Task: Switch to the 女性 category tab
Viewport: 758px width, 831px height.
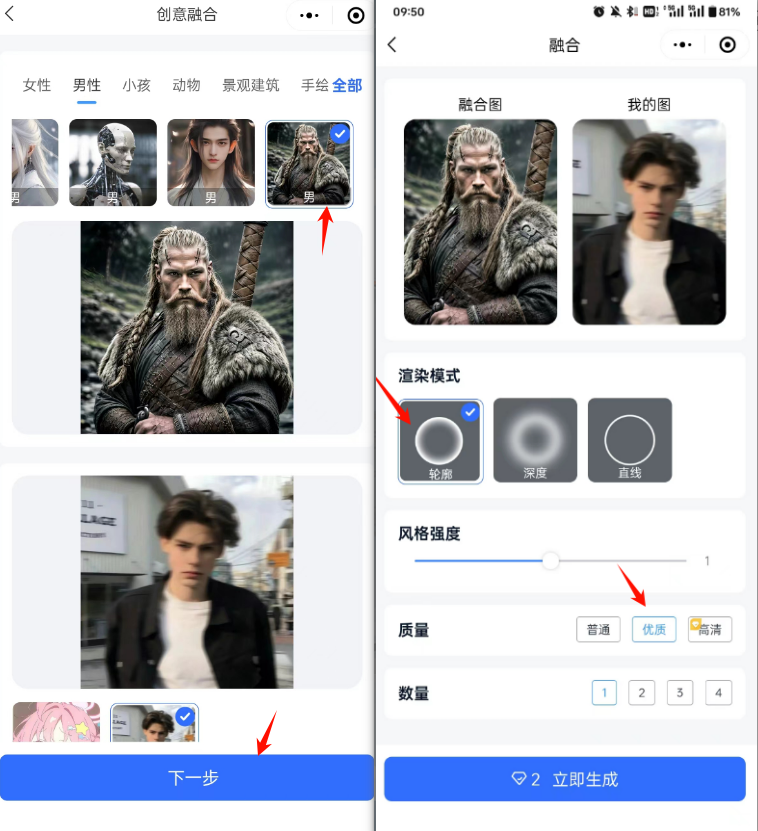Action: (37, 85)
